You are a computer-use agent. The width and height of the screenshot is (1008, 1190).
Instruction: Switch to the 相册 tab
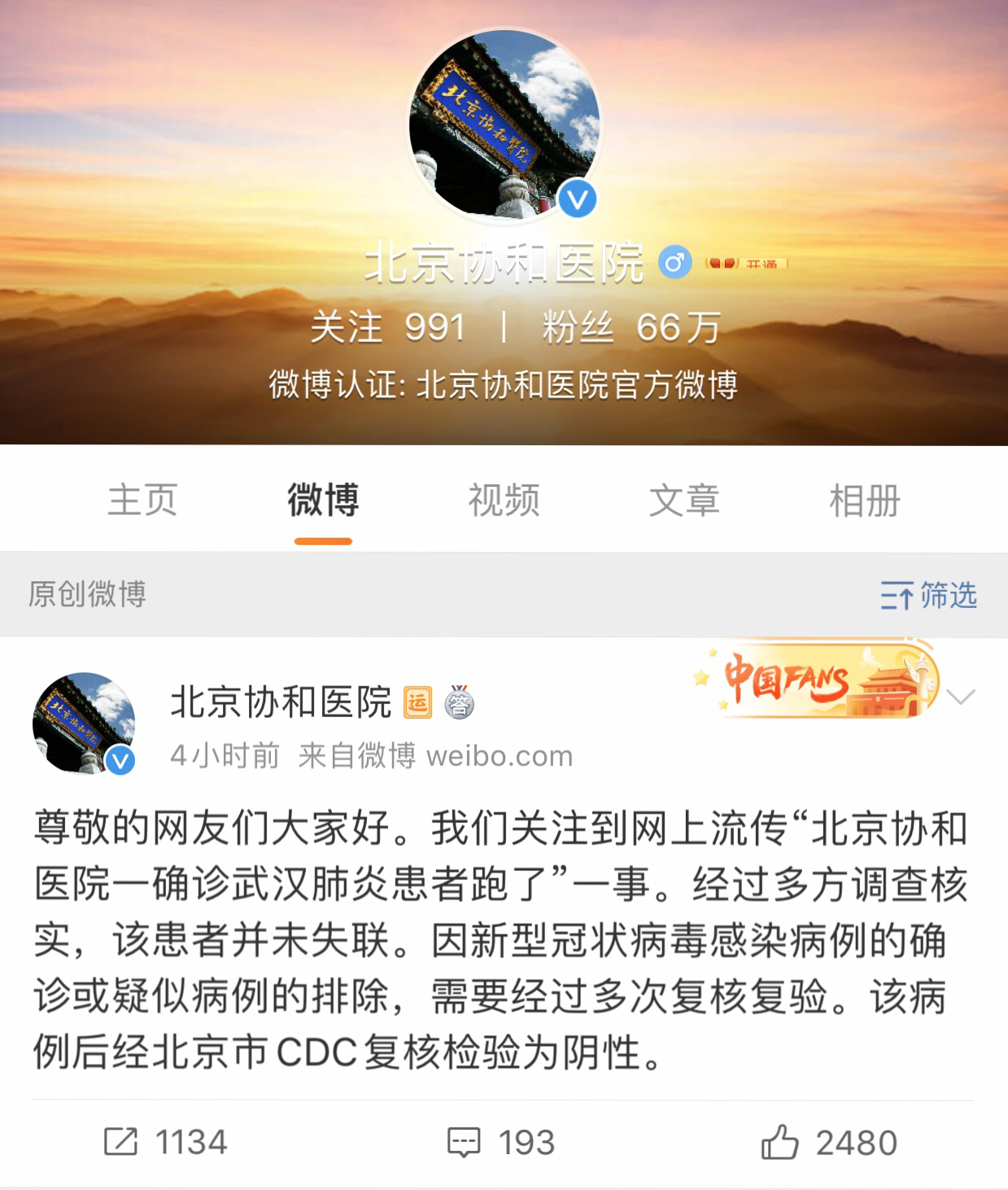point(865,500)
